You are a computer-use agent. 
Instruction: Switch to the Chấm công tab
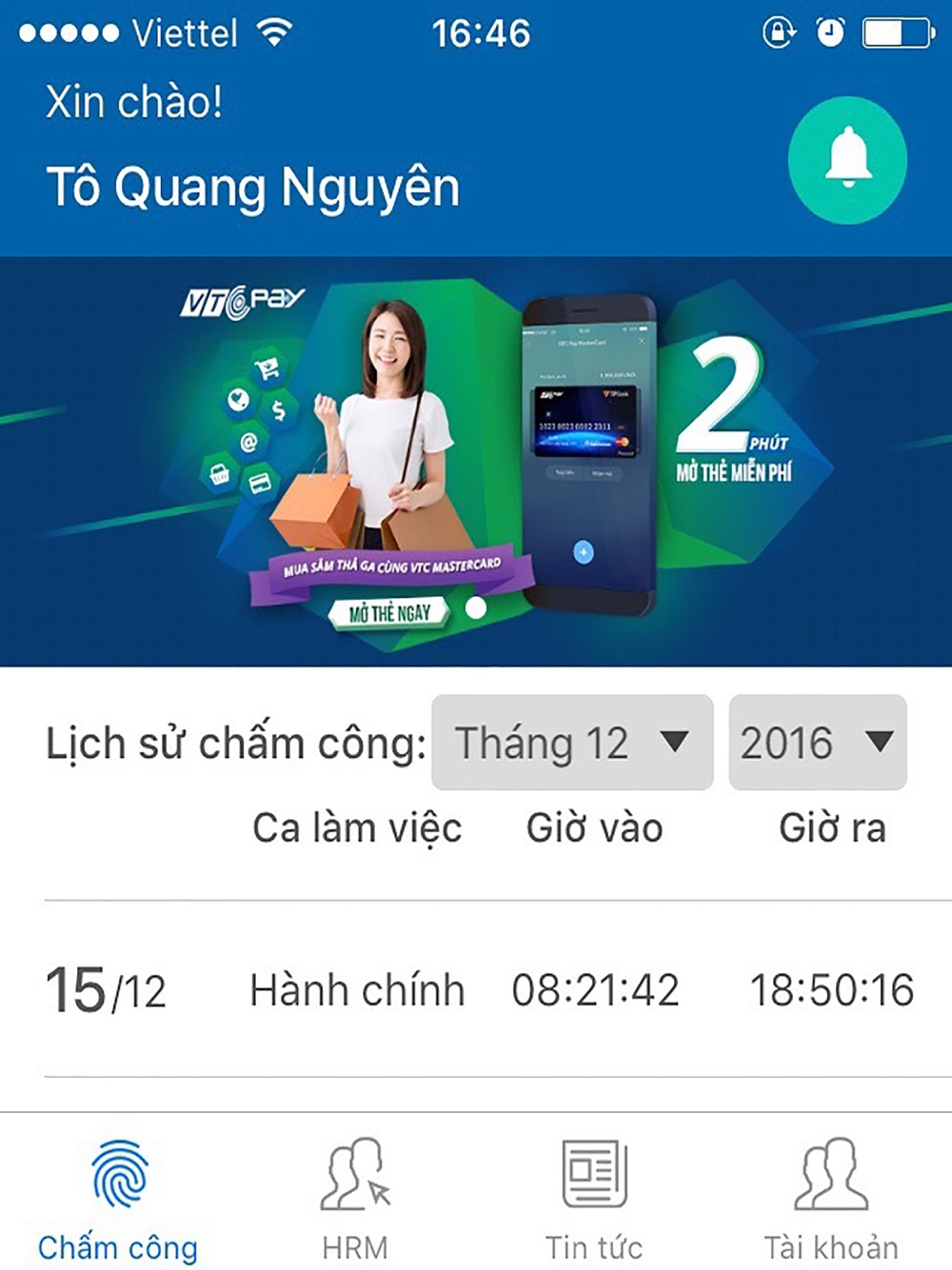pyautogui.click(x=118, y=1198)
